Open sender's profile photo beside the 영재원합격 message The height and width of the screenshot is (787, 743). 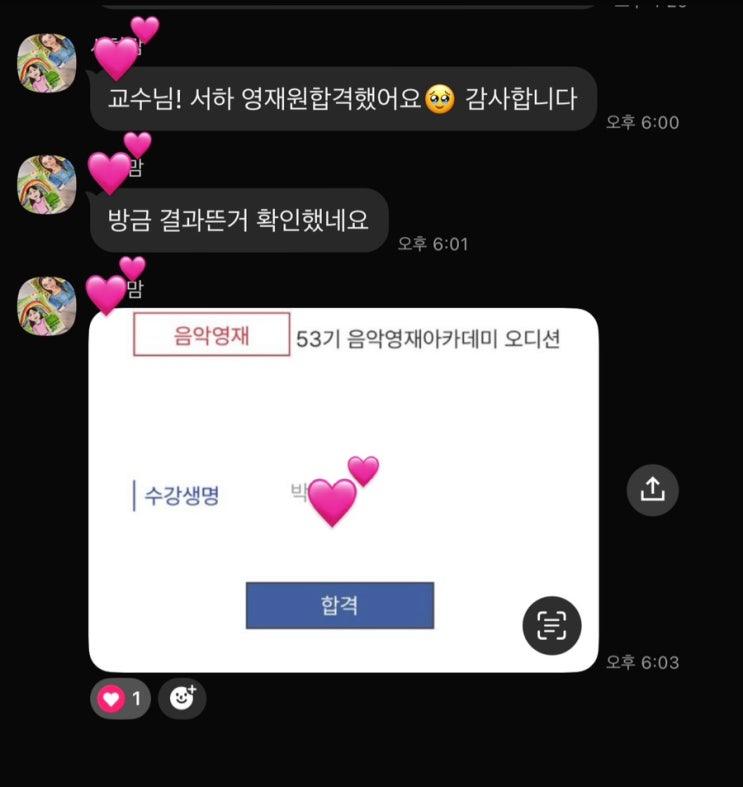(47, 63)
